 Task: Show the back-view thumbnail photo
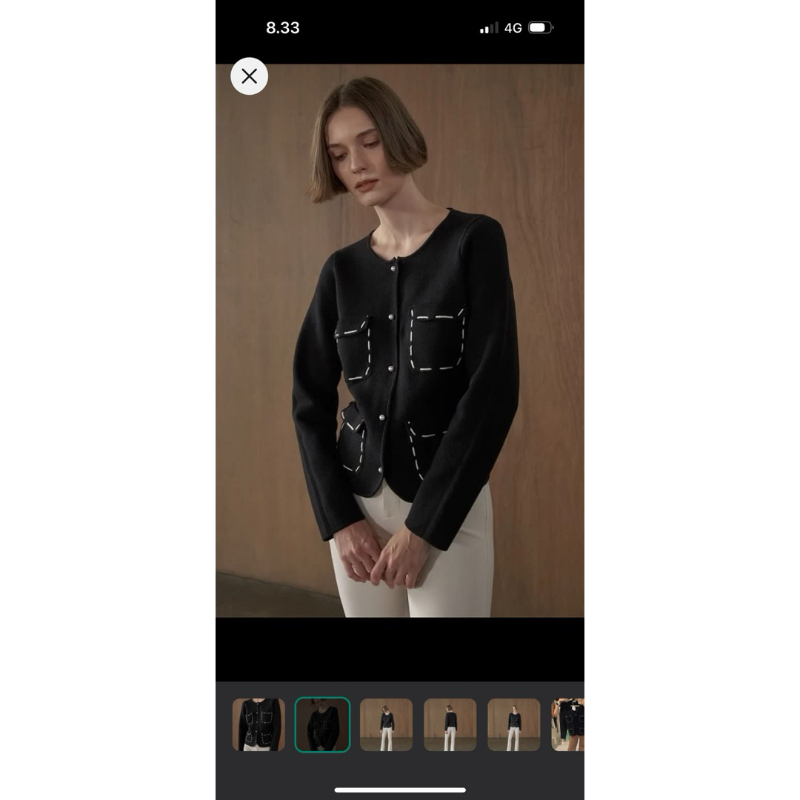pyautogui.click(x=450, y=725)
